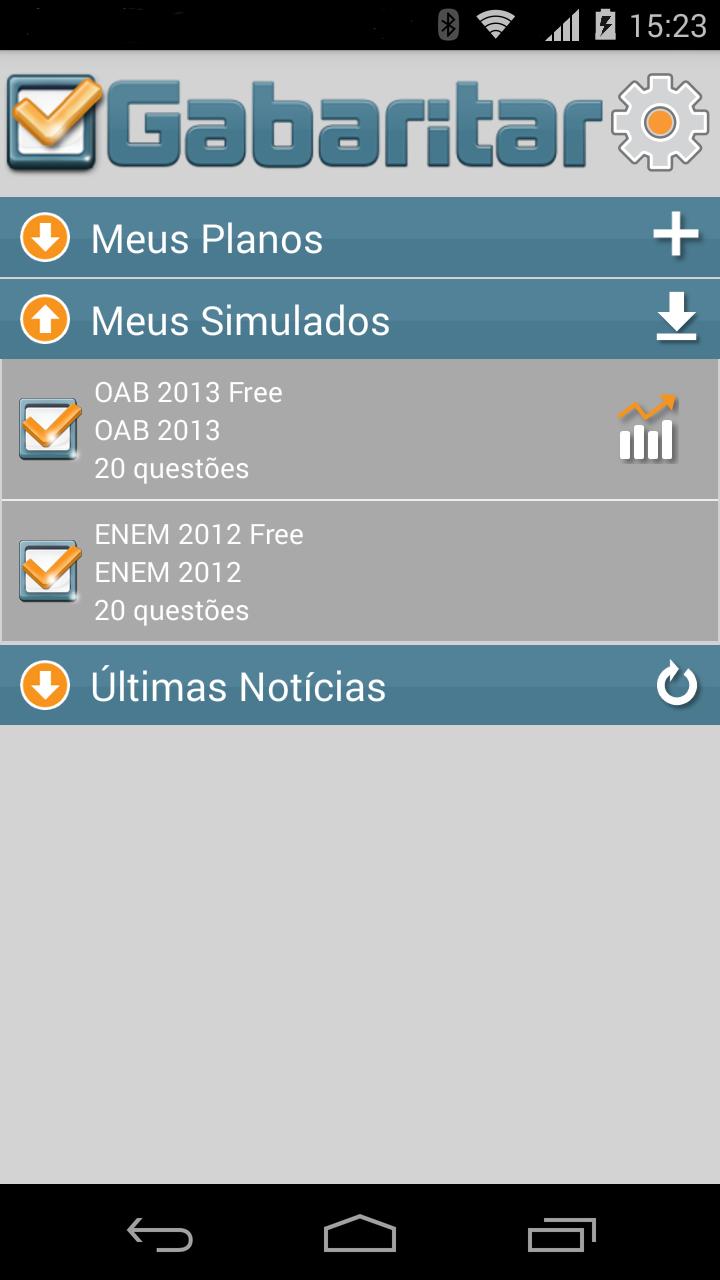Image resolution: width=720 pixels, height=1280 pixels.
Task: Add a new plan with plus icon
Action: pyautogui.click(x=677, y=236)
